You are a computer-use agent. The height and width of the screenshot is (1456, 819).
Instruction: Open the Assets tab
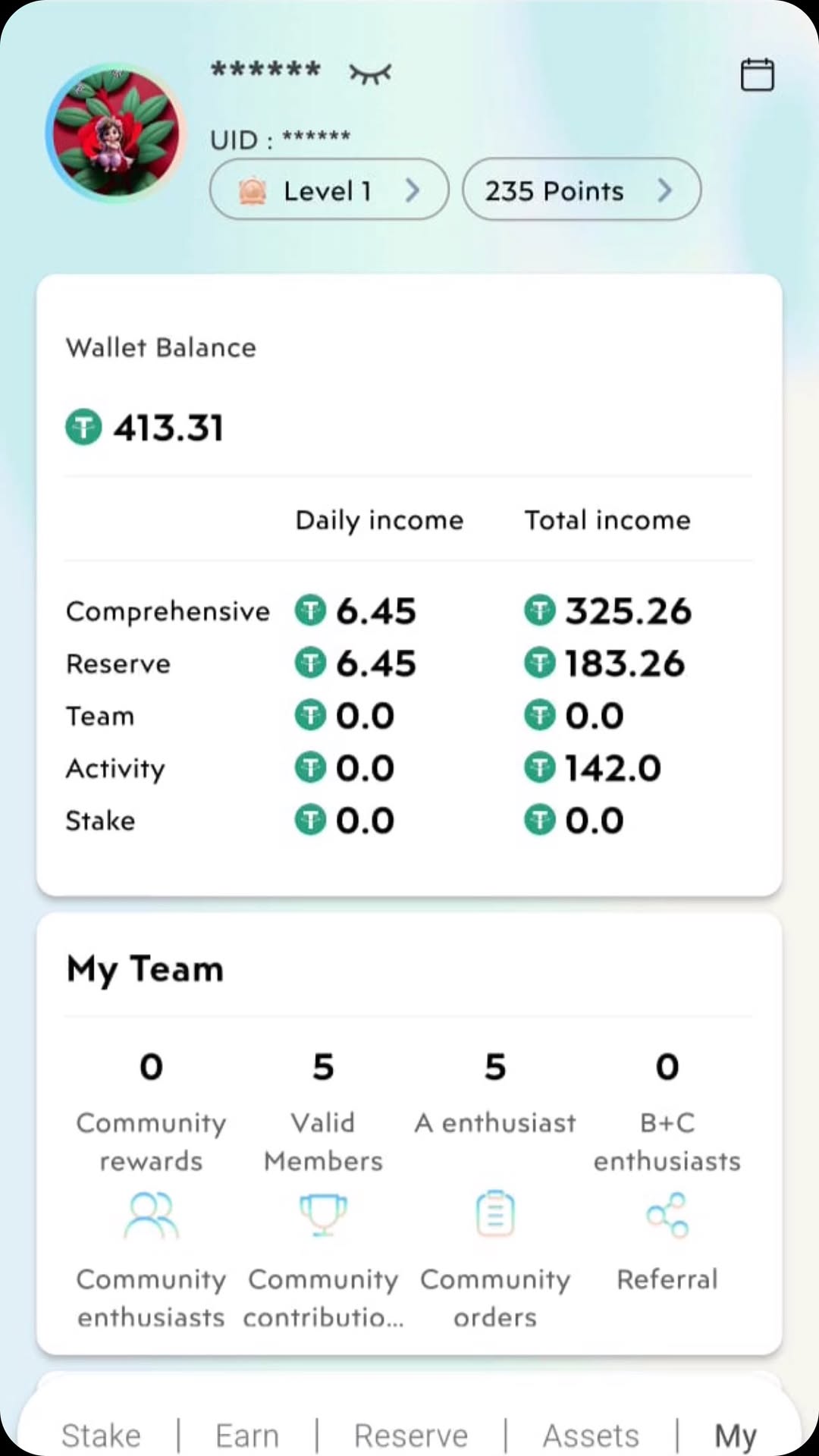point(591,1435)
